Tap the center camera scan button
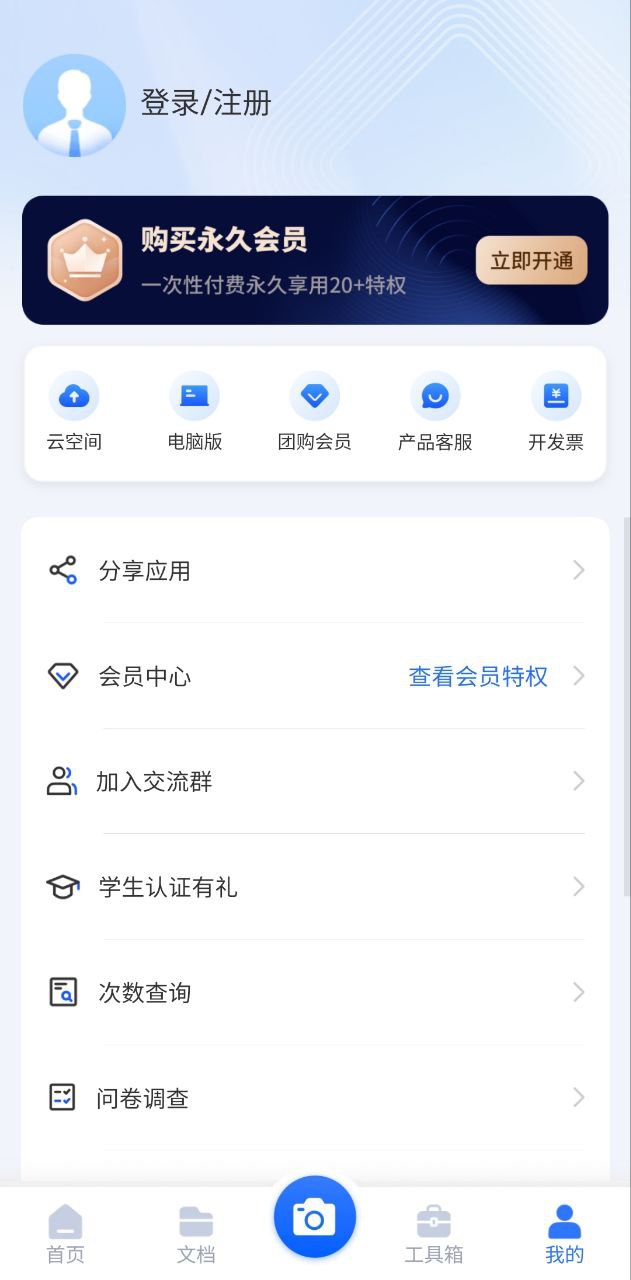The width and height of the screenshot is (631, 1280). click(x=315, y=1217)
